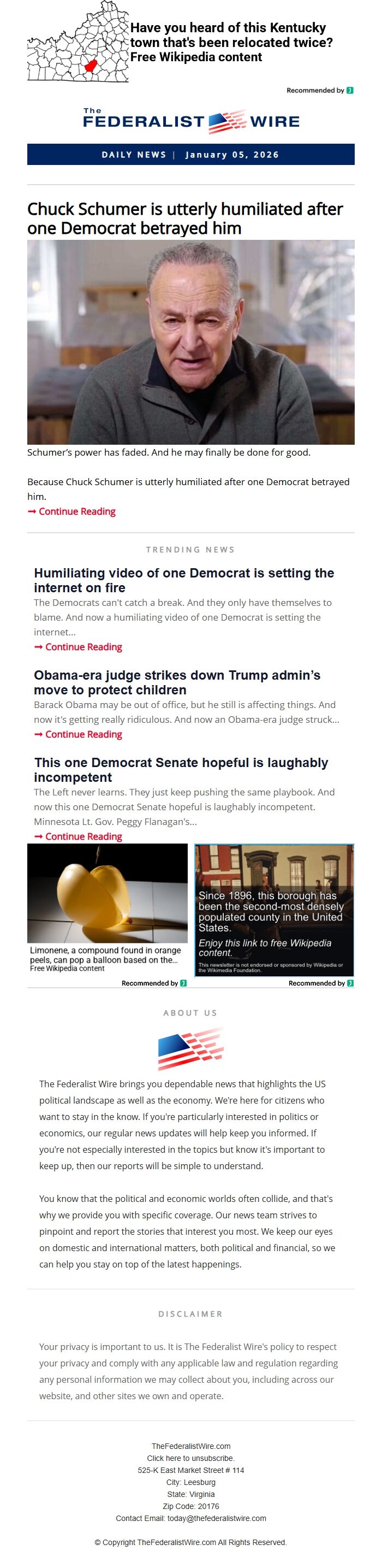Tap the Chuck Schumer article photo
Viewport: 382px width, 1568px height.
(191, 342)
